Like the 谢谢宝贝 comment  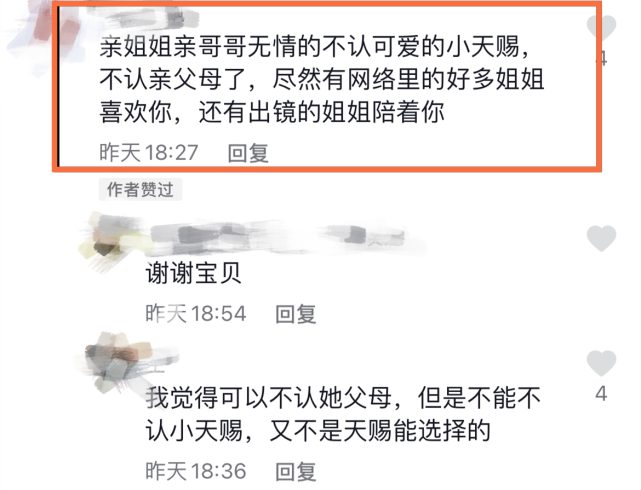[x=601, y=239]
